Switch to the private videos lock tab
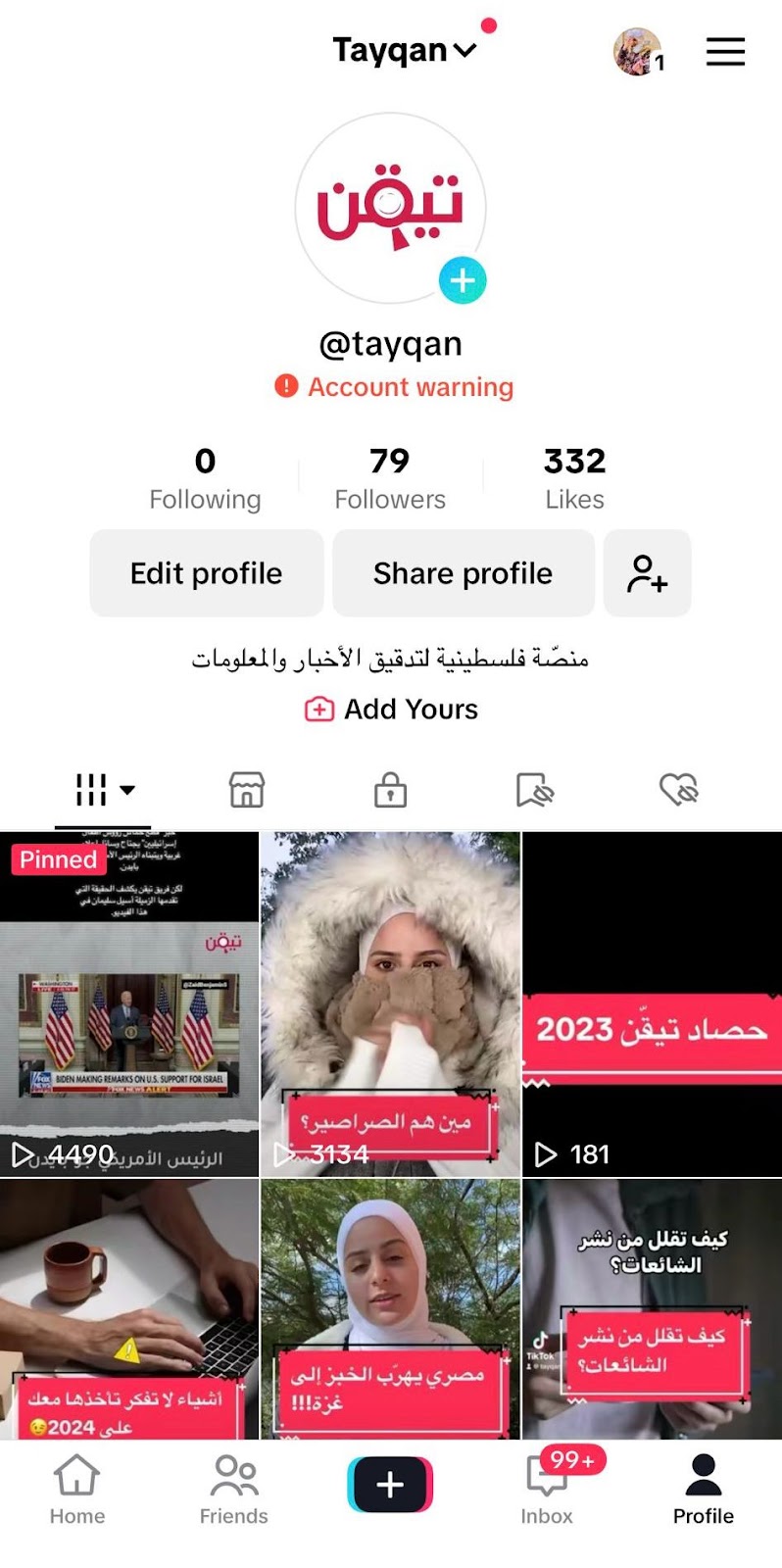 click(390, 790)
